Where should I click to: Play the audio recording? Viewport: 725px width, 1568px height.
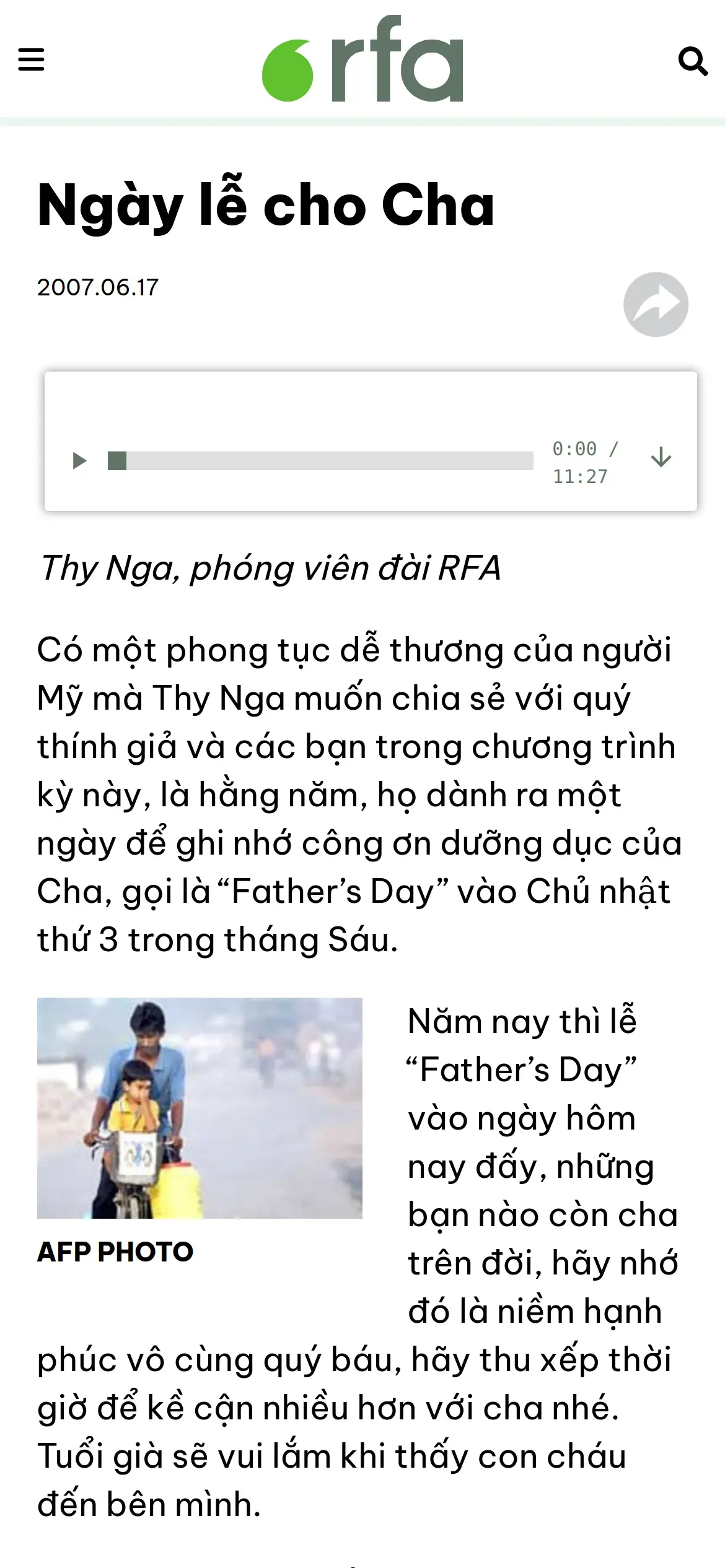(79, 461)
